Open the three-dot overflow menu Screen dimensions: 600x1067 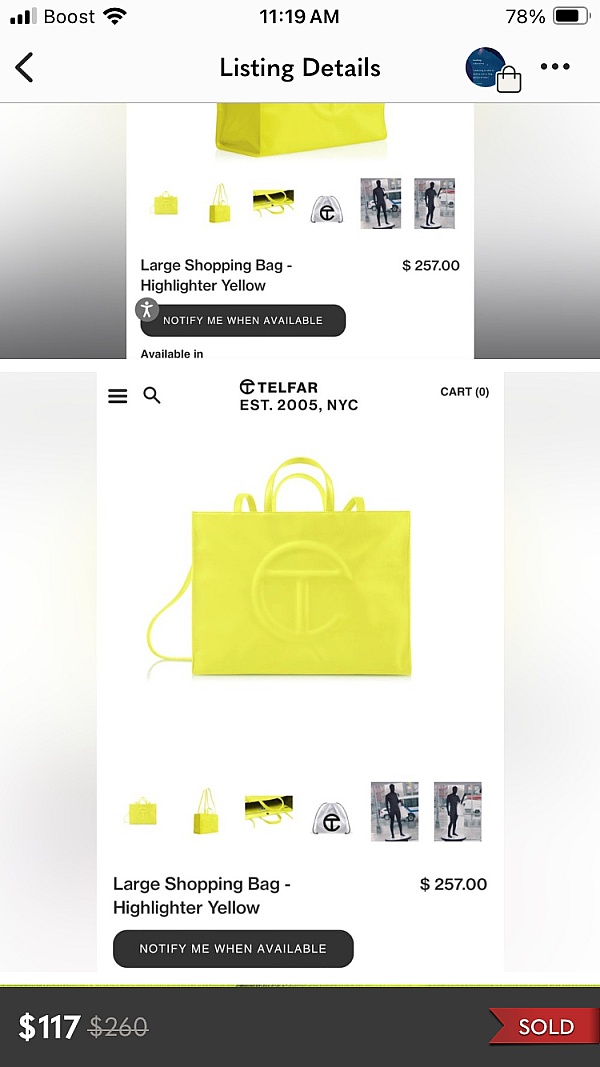pyautogui.click(x=555, y=67)
